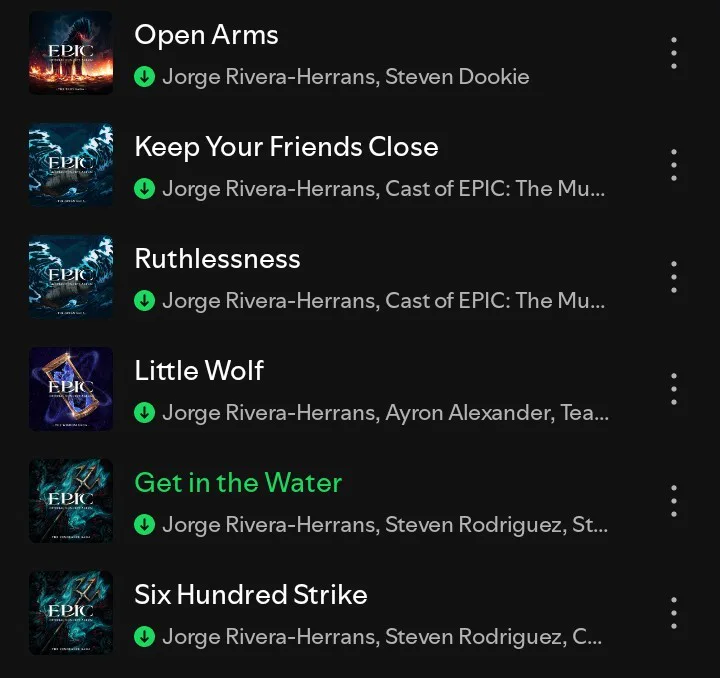This screenshot has width=720, height=678.
Task: Open more options for Keep Your Friends Close
Action: tap(675, 165)
